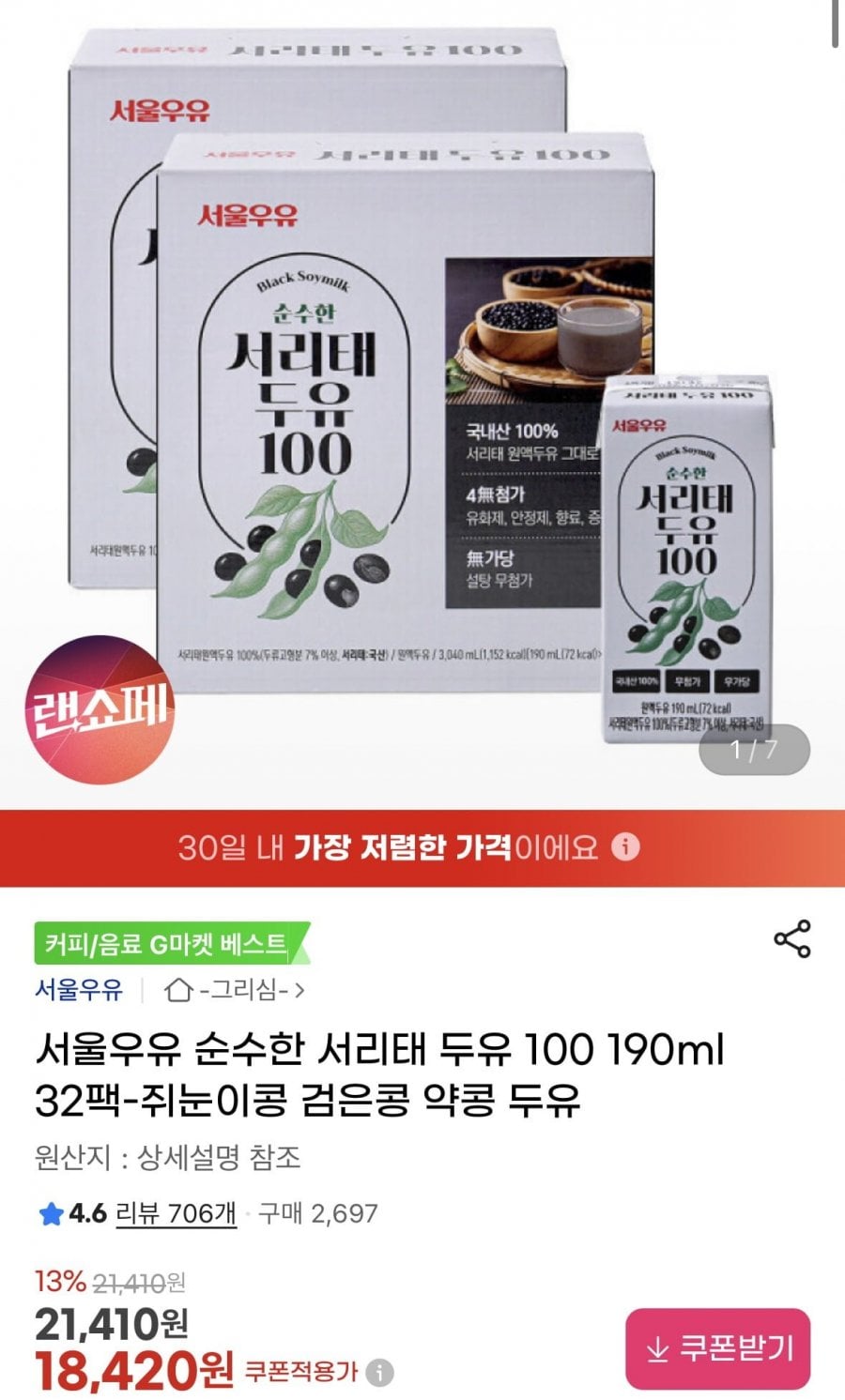Open the main product image
Image resolution: width=845 pixels, height=1400 pixels.
coord(422,403)
